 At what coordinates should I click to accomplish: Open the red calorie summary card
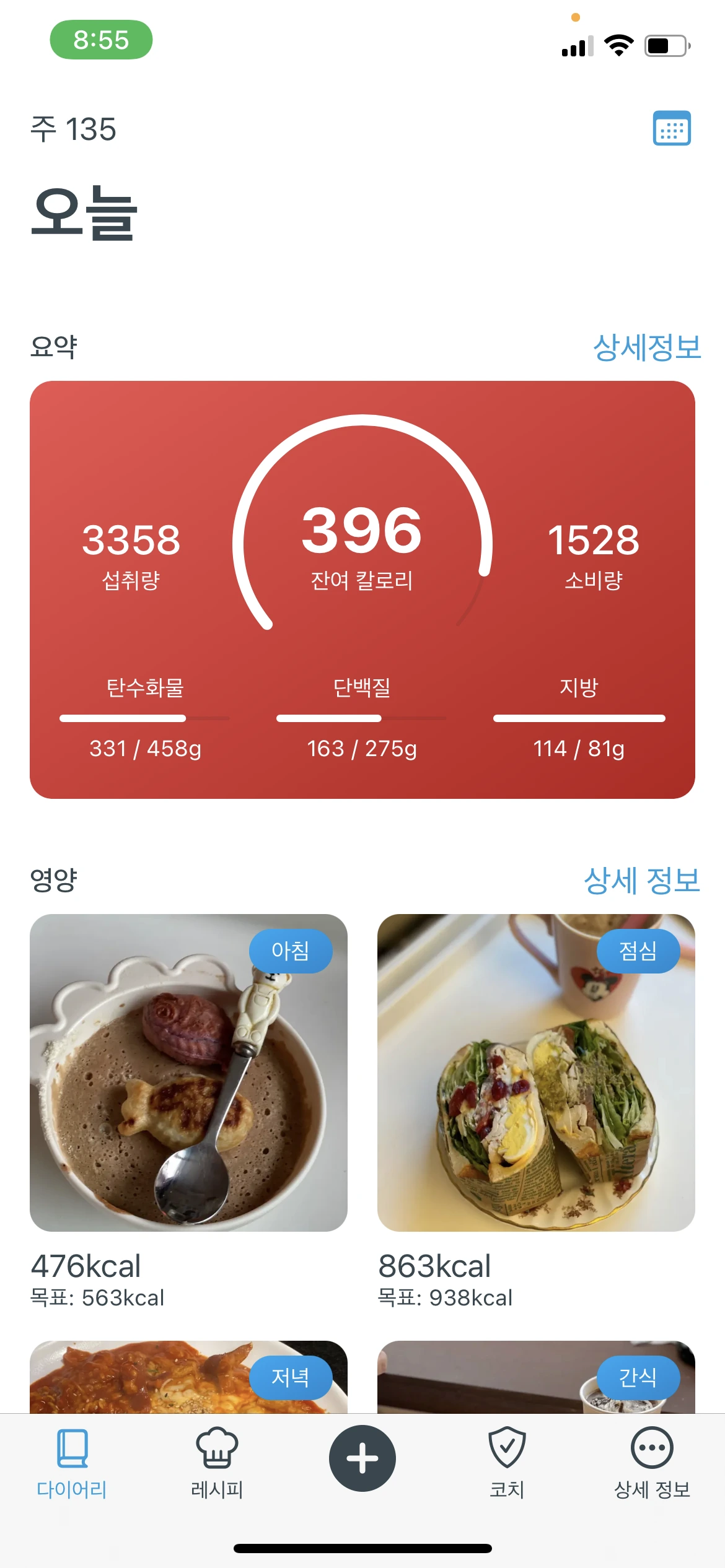tap(362, 589)
